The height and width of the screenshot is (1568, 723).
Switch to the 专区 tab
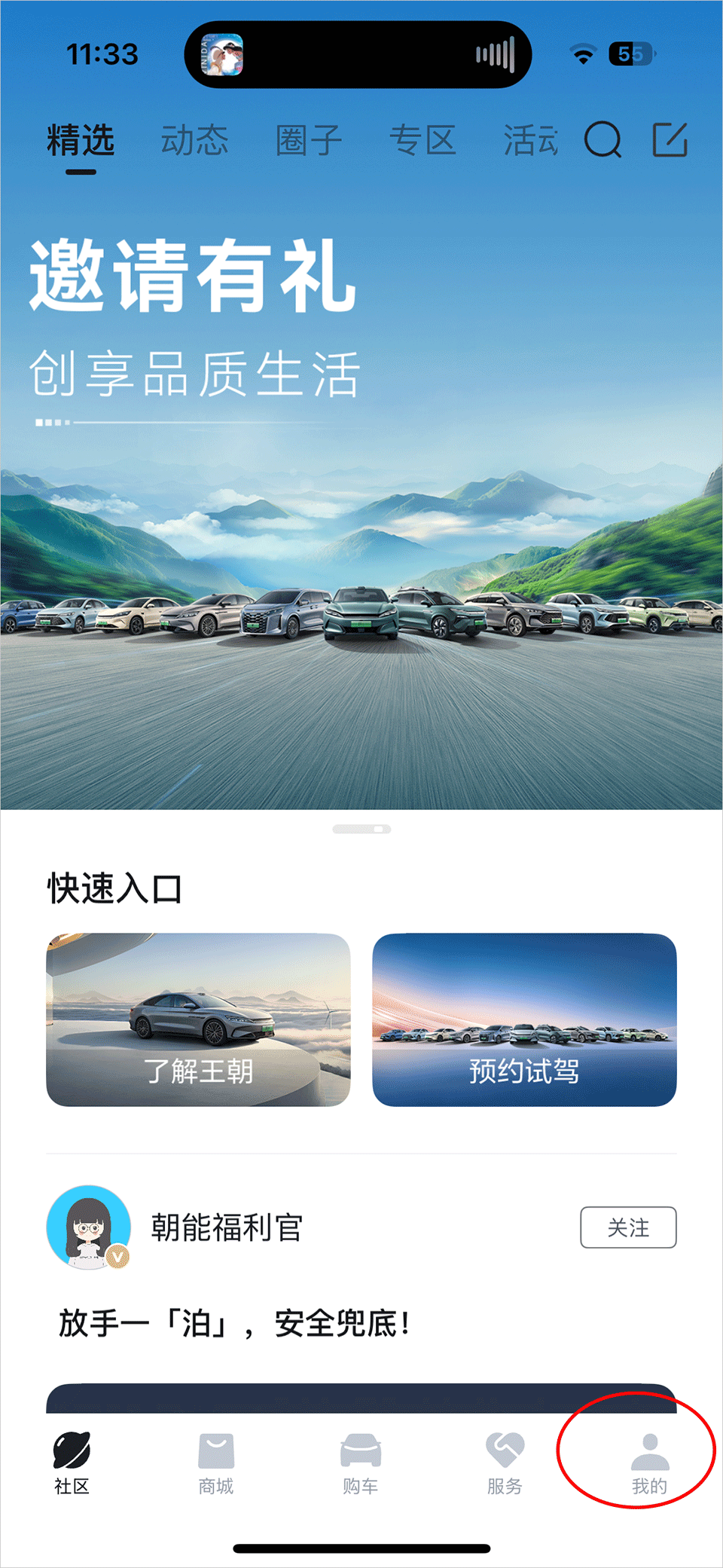click(x=423, y=141)
